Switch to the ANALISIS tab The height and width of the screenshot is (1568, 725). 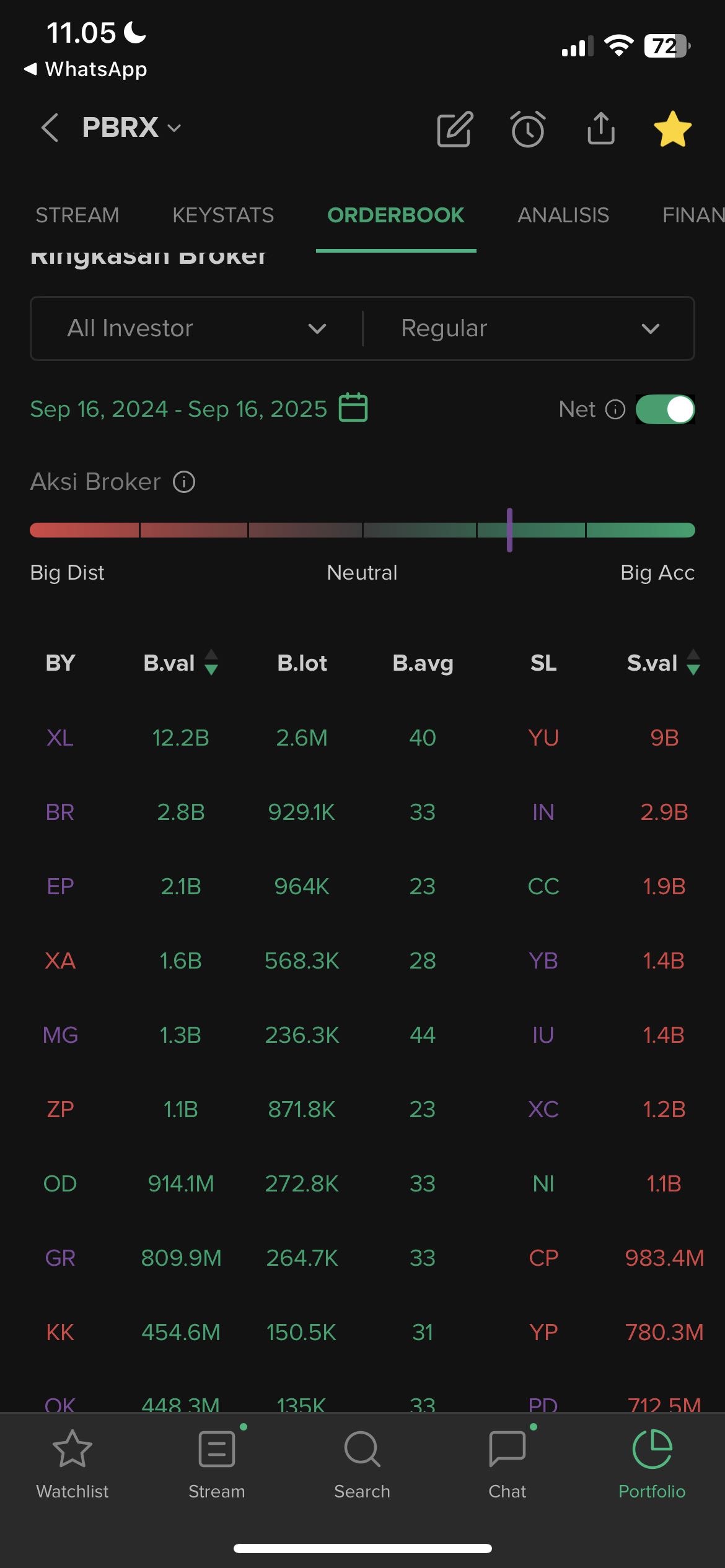pos(563,215)
